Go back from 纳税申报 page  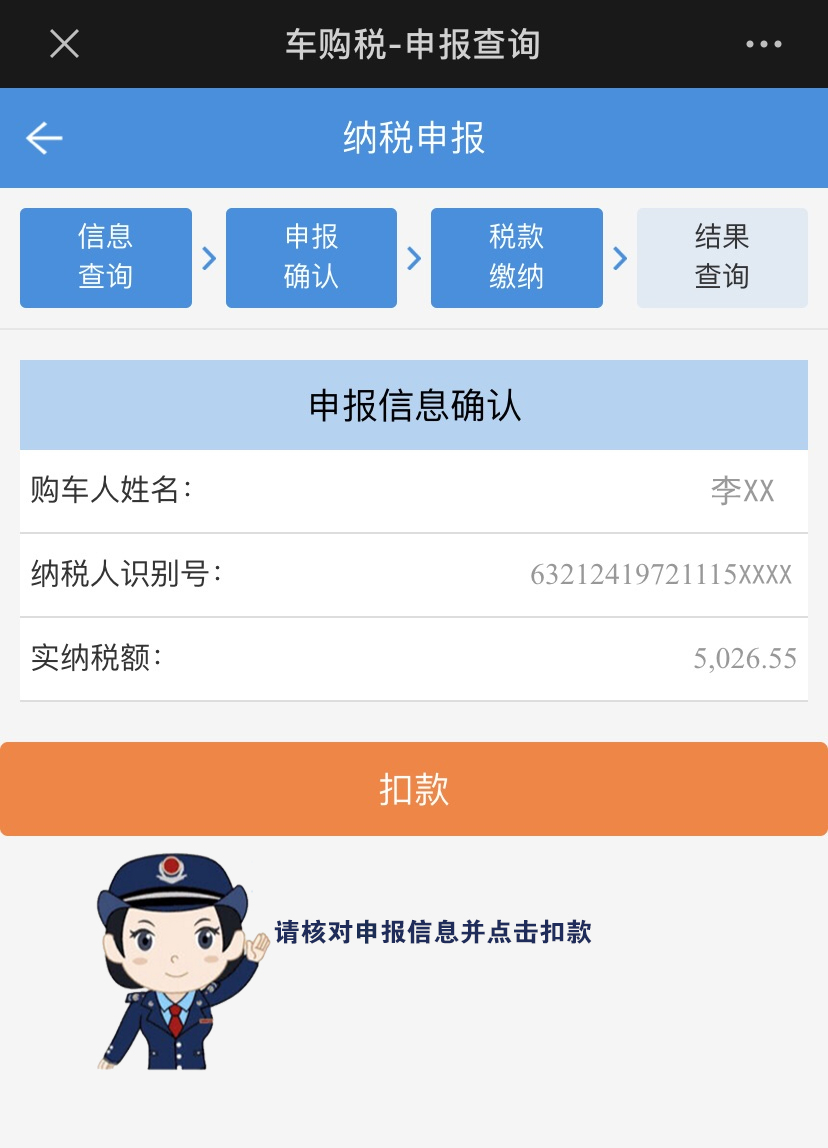pyautogui.click(x=44, y=138)
